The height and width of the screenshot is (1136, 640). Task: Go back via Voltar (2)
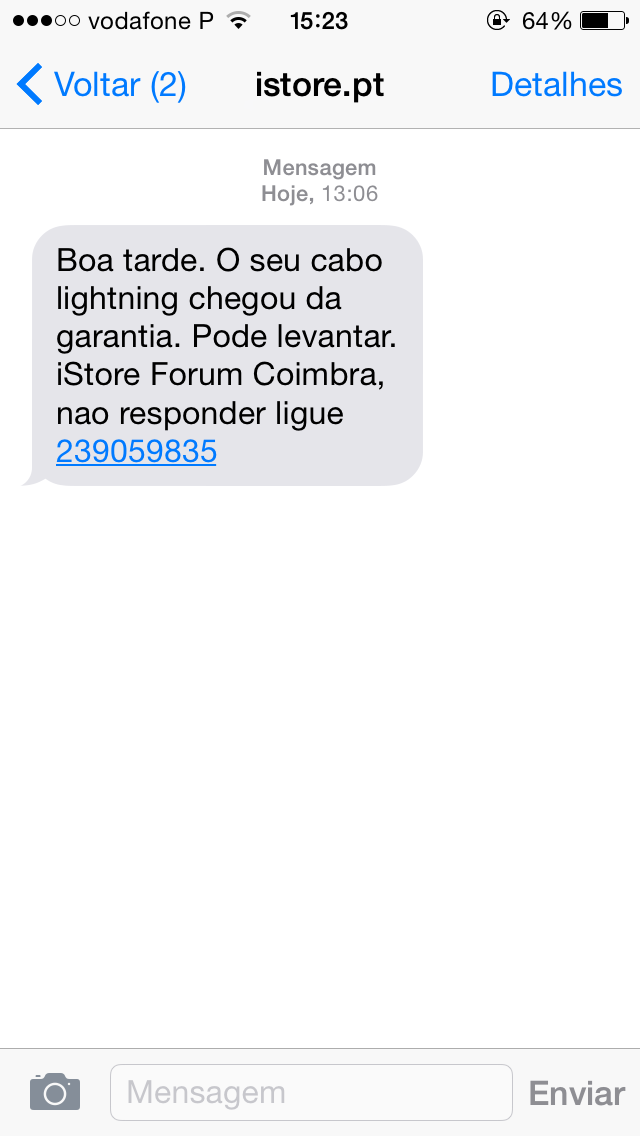[102, 85]
